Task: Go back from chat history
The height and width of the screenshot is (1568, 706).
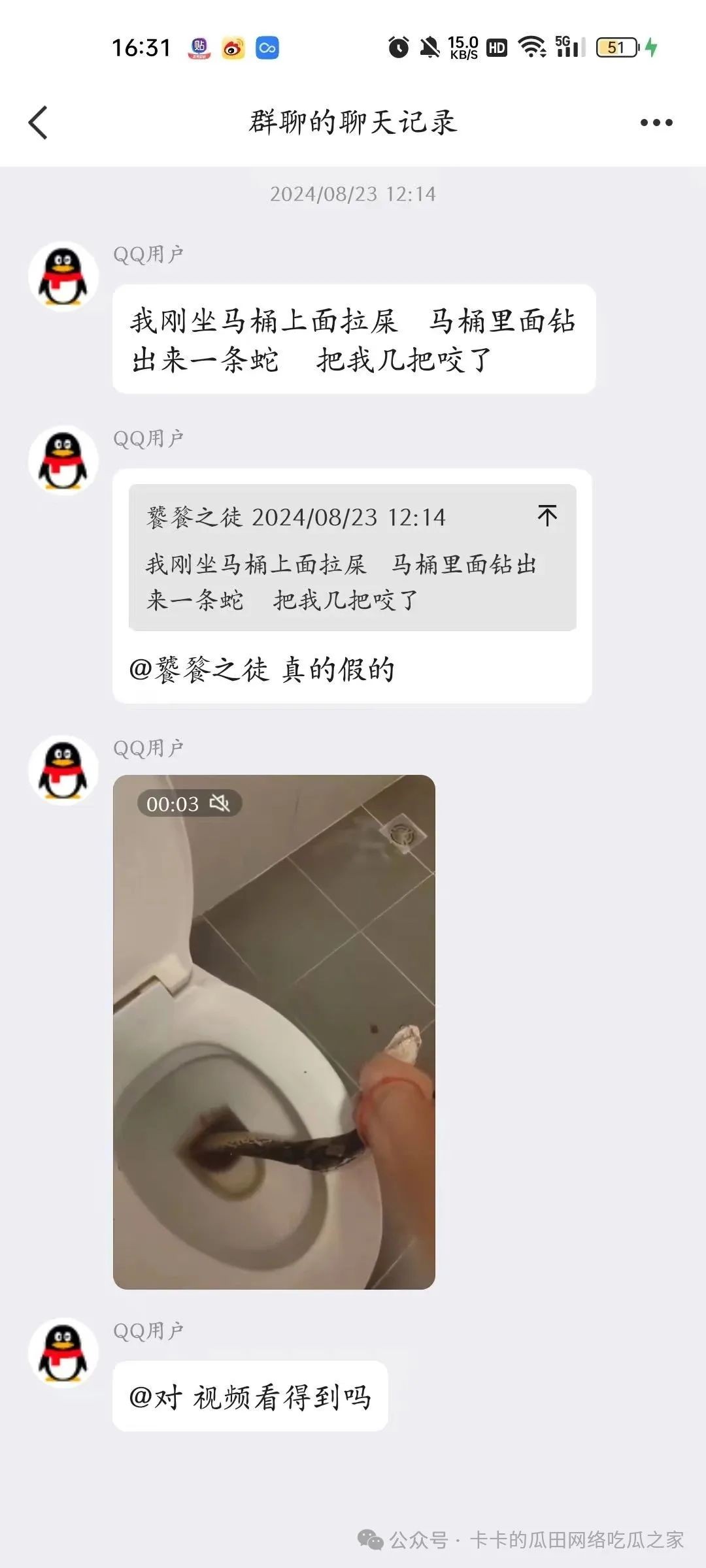Action: coord(39,123)
